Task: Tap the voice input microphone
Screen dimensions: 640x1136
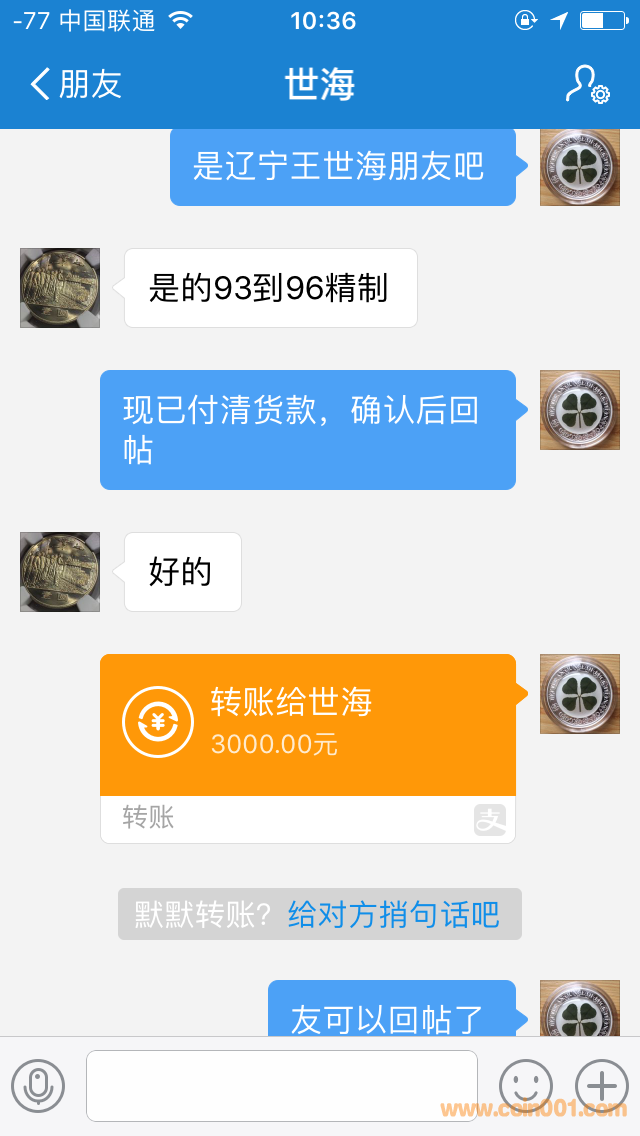Action: click(x=38, y=1085)
